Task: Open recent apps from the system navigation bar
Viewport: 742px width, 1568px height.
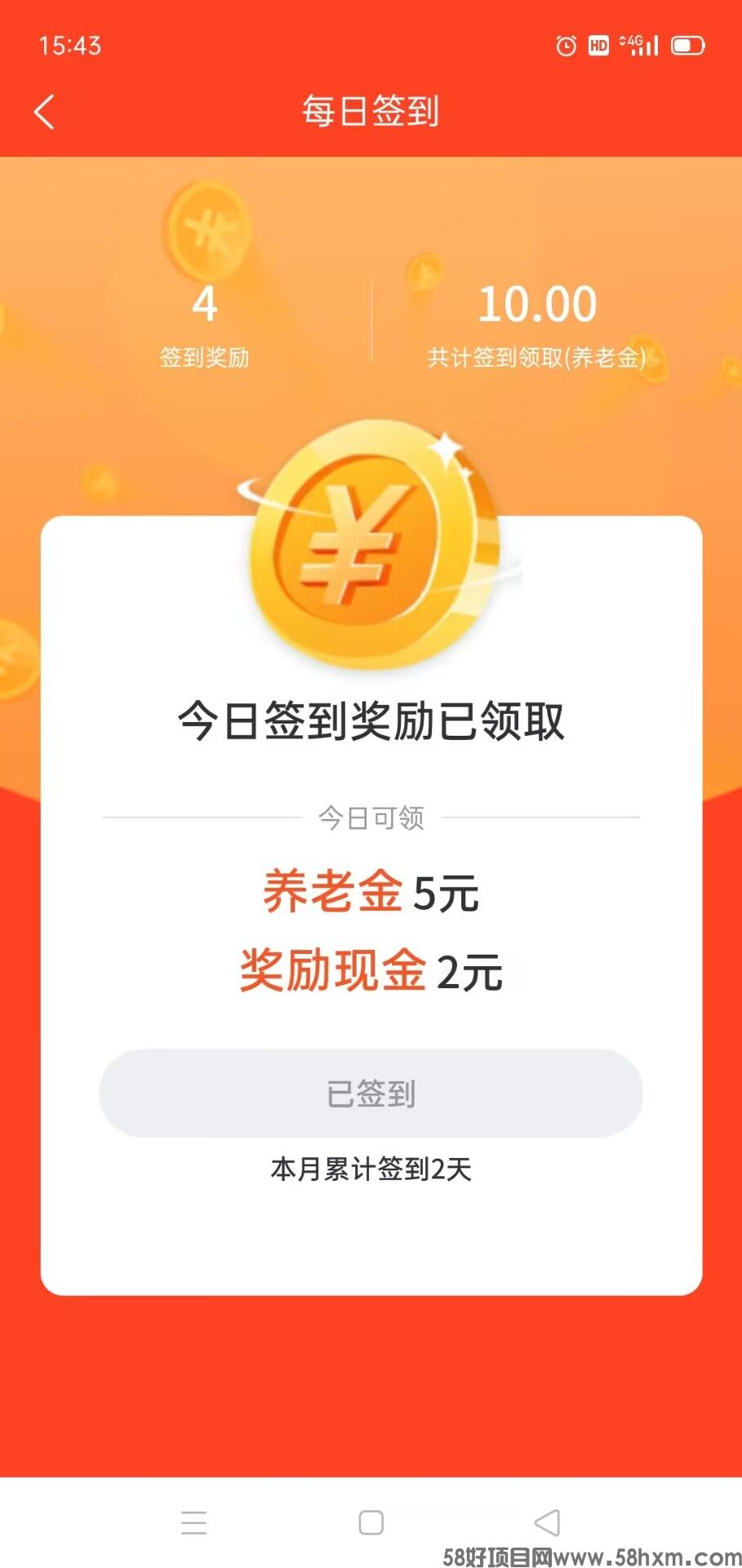Action: pyautogui.click(x=193, y=1522)
